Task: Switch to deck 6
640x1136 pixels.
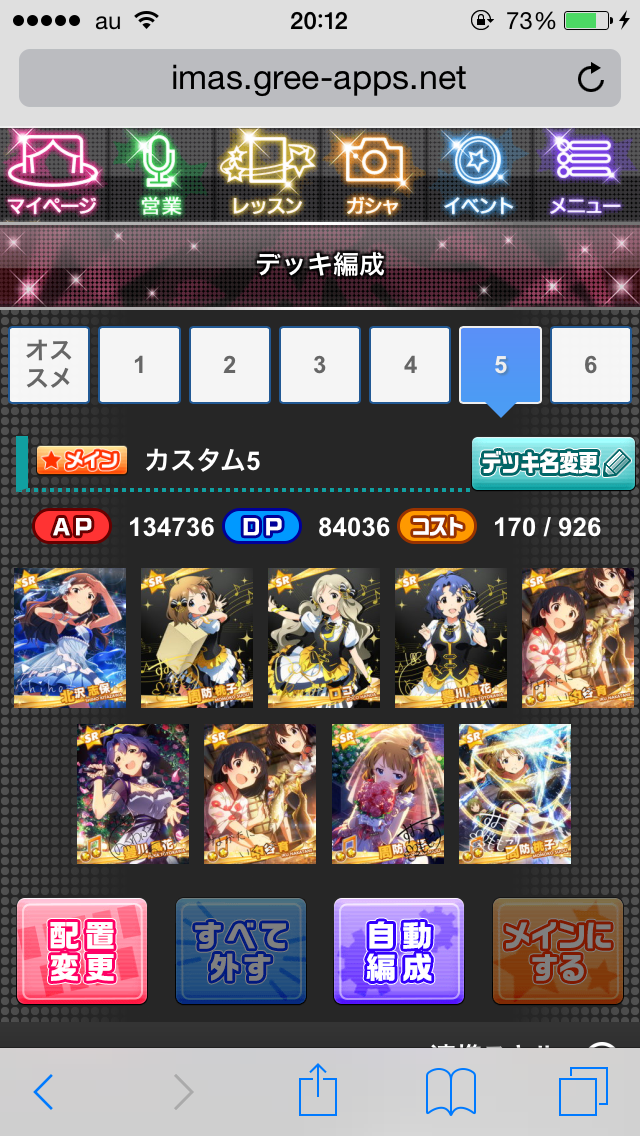Action: [x=590, y=365]
